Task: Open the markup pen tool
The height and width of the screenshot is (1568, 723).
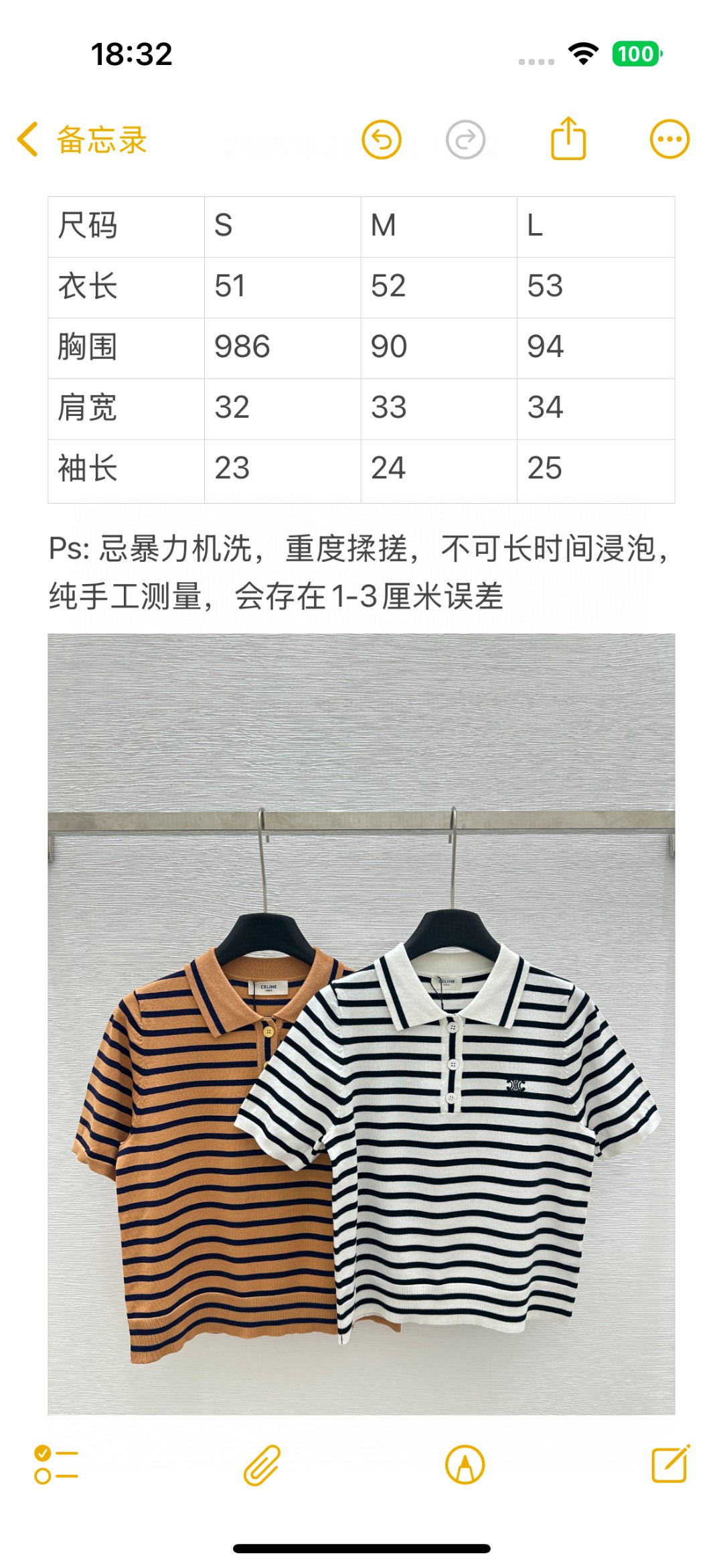Action: (x=465, y=1465)
